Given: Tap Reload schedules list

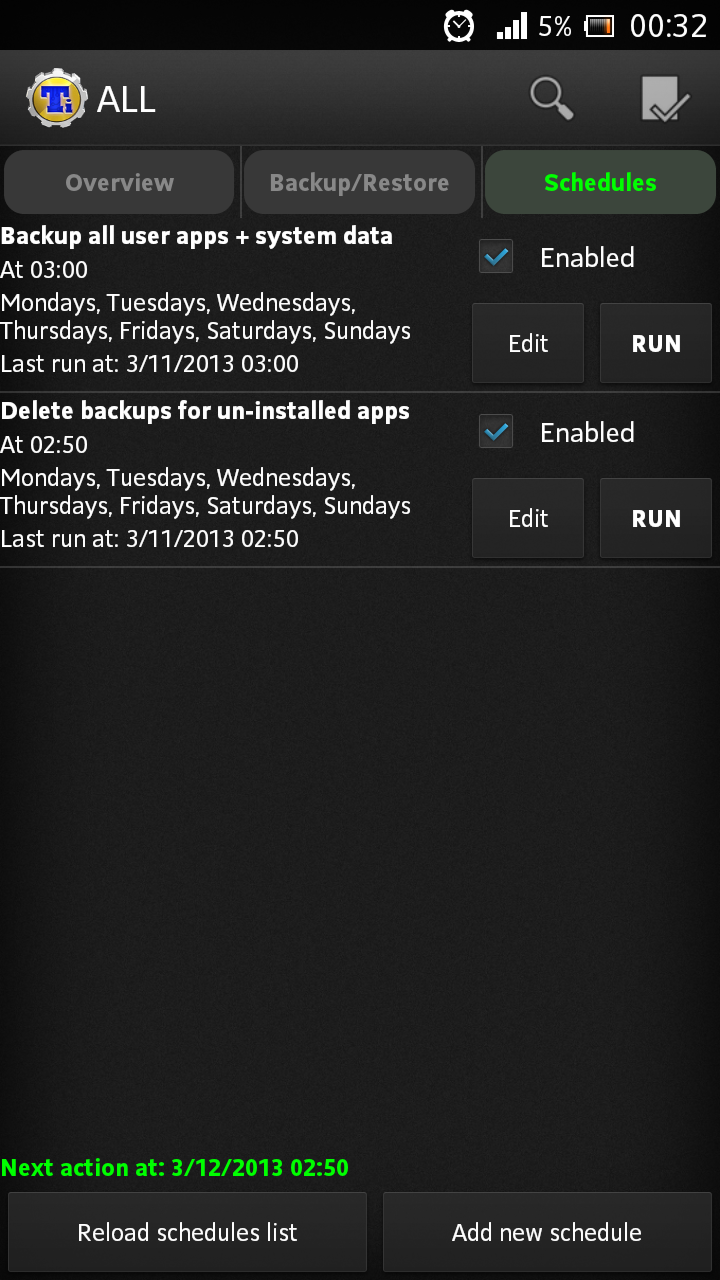Looking at the screenshot, I should pos(188,1233).
